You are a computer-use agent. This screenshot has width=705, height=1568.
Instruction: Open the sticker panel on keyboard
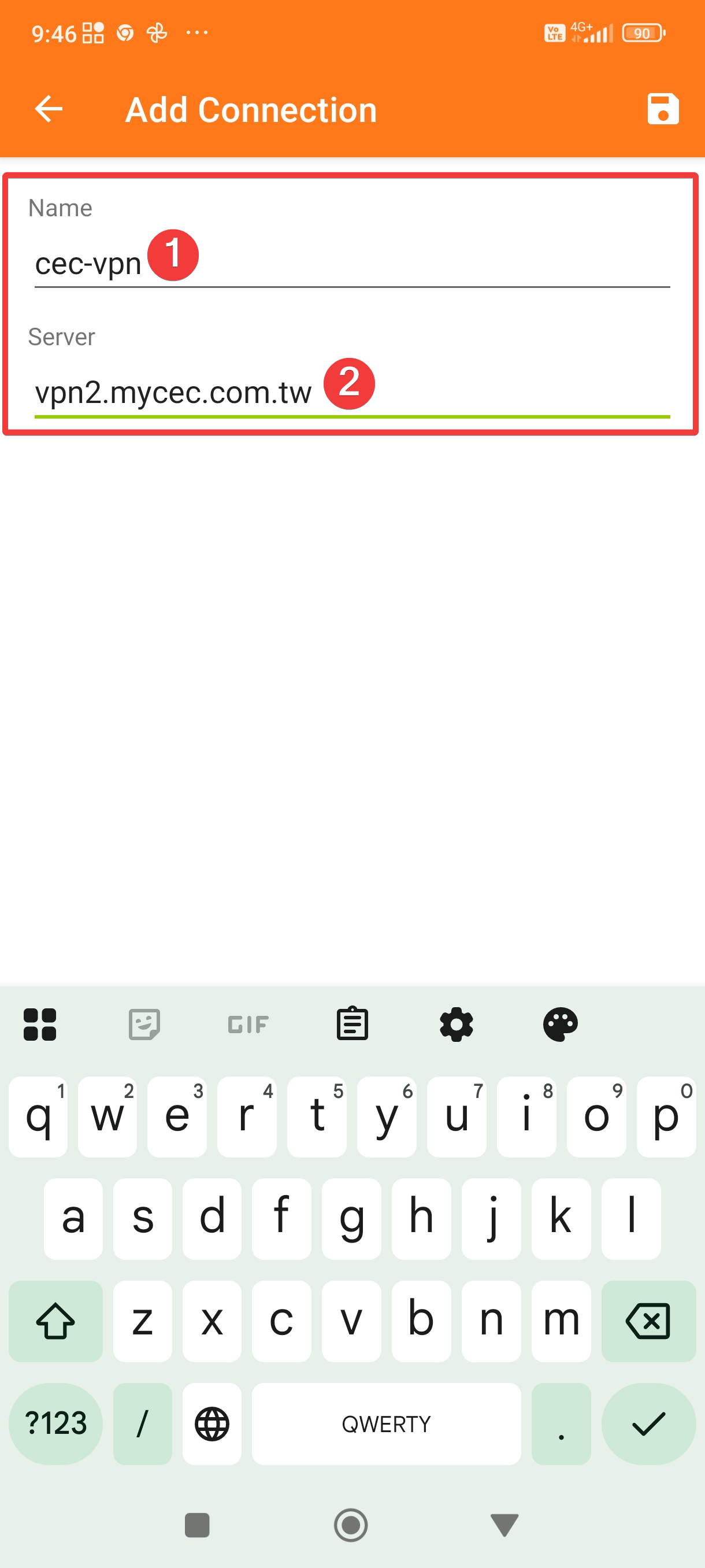click(x=144, y=1024)
